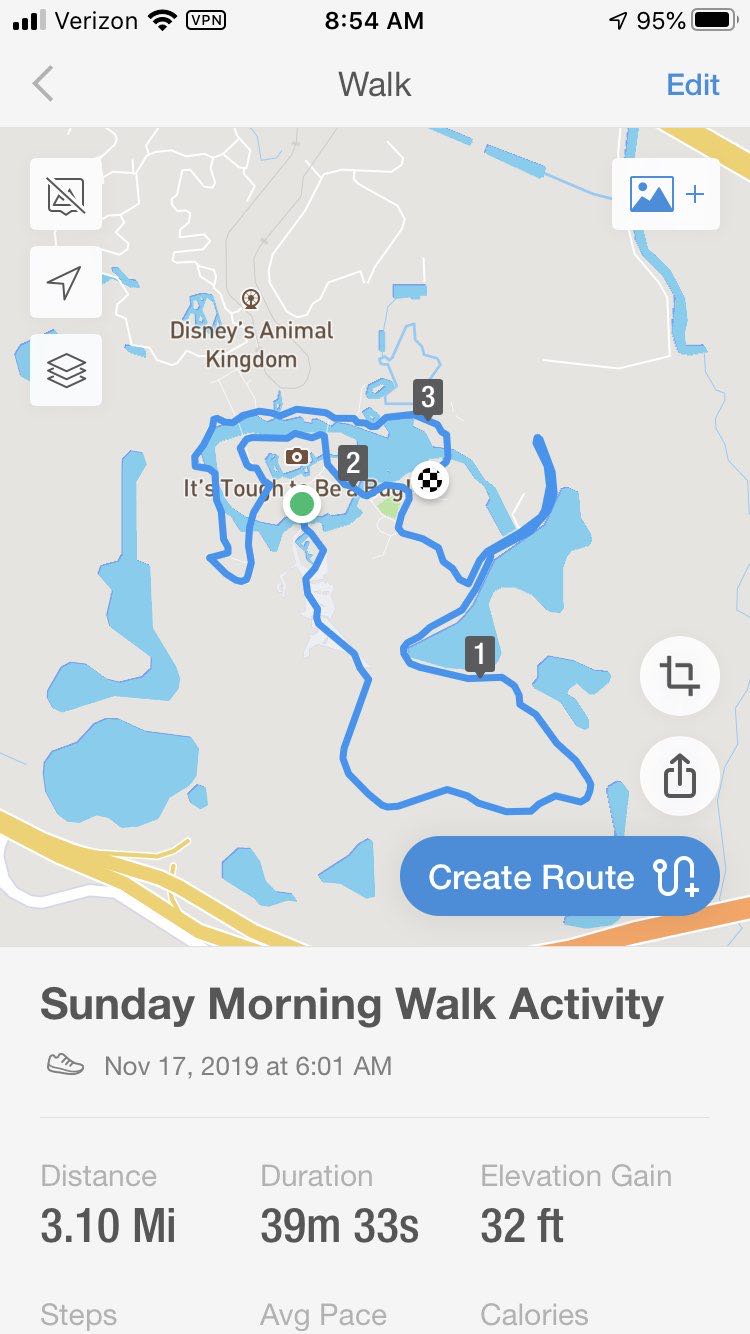Add a photo to this activity
Viewport: 750px width, 1334px height.
[666, 194]
